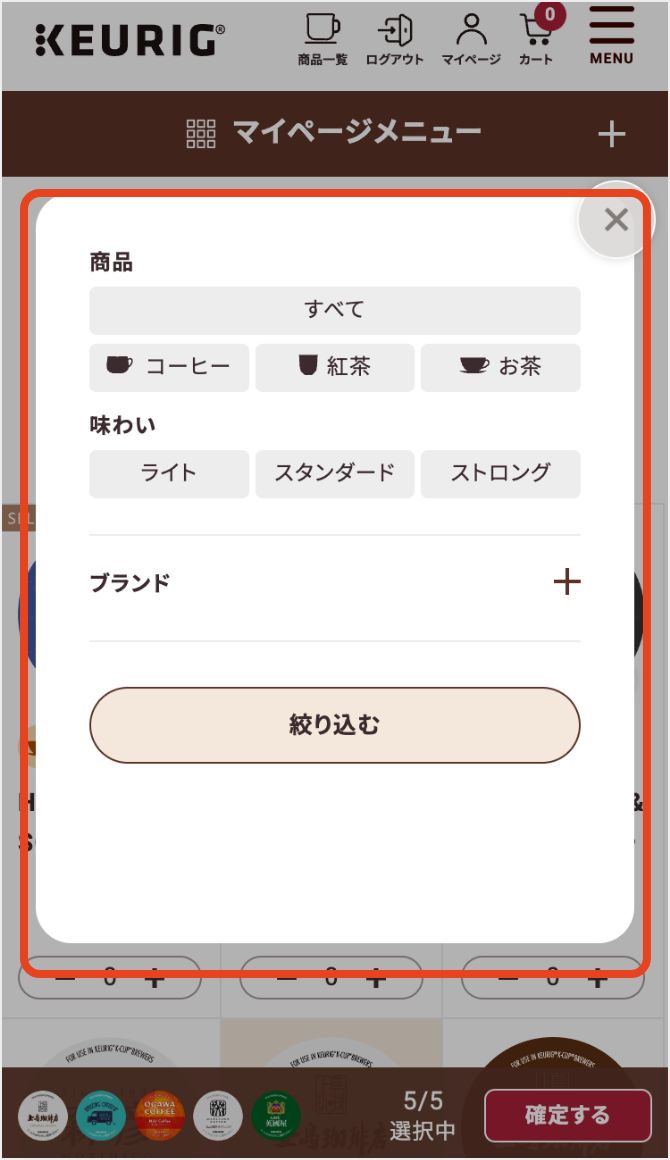Tap 確定する to confirm selection

pyautogui.click(x=567, y=1116)
